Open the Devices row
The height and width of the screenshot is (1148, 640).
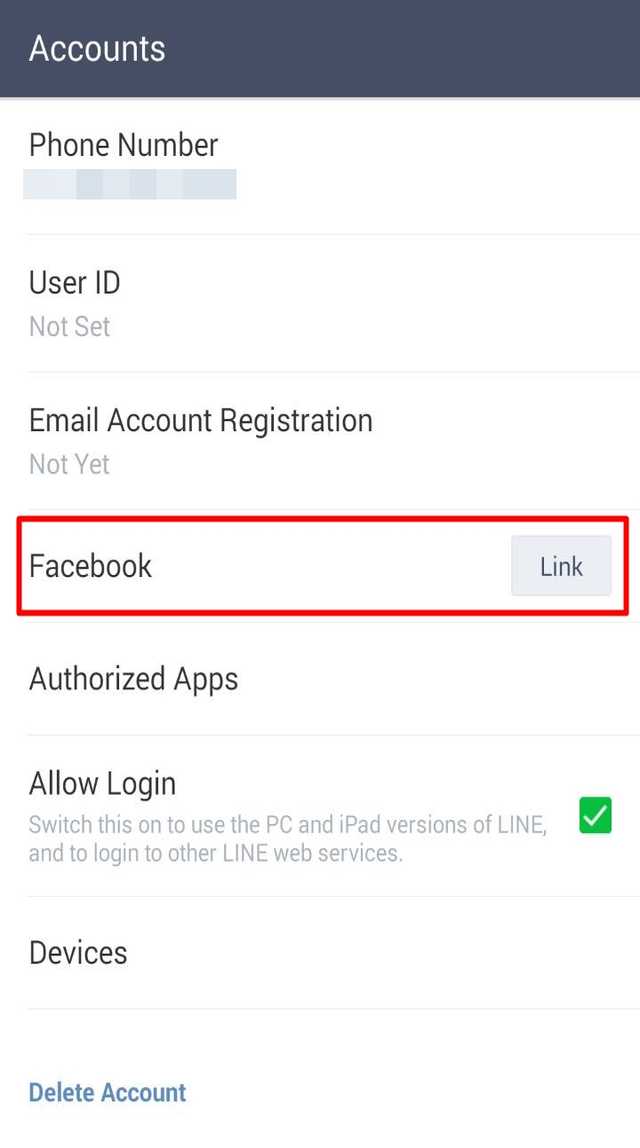click(x=320, y=953)
